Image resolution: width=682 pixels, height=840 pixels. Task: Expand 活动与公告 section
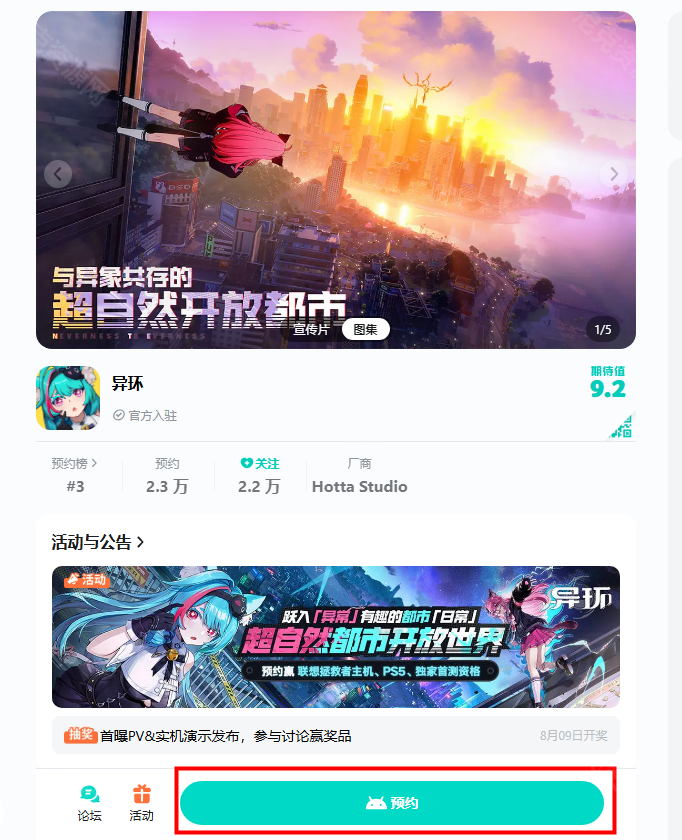coord(98,542)
